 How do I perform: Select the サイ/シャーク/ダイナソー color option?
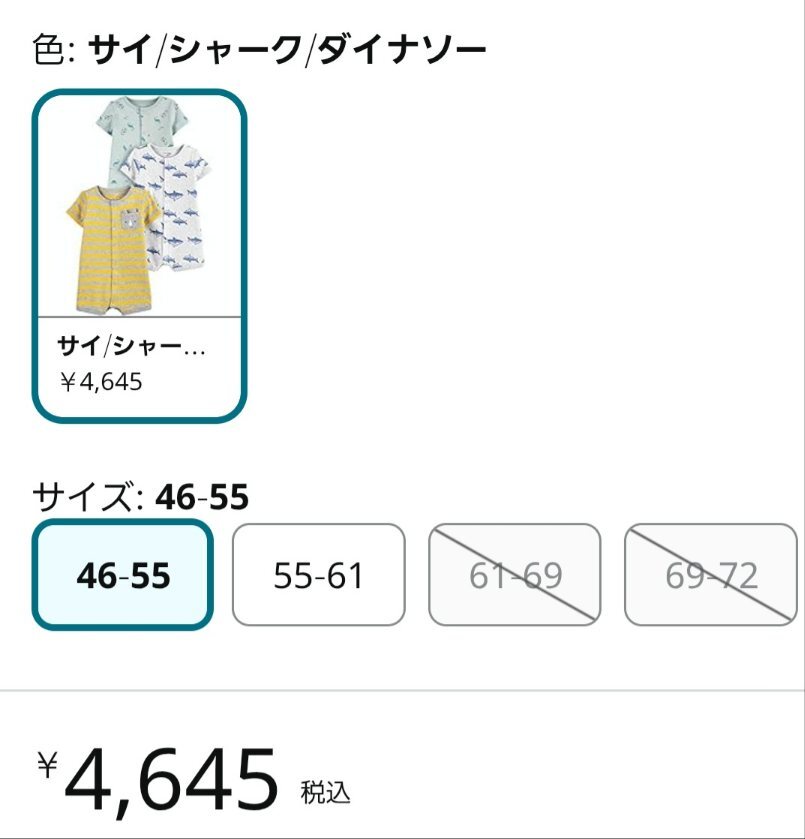point(140,255)
